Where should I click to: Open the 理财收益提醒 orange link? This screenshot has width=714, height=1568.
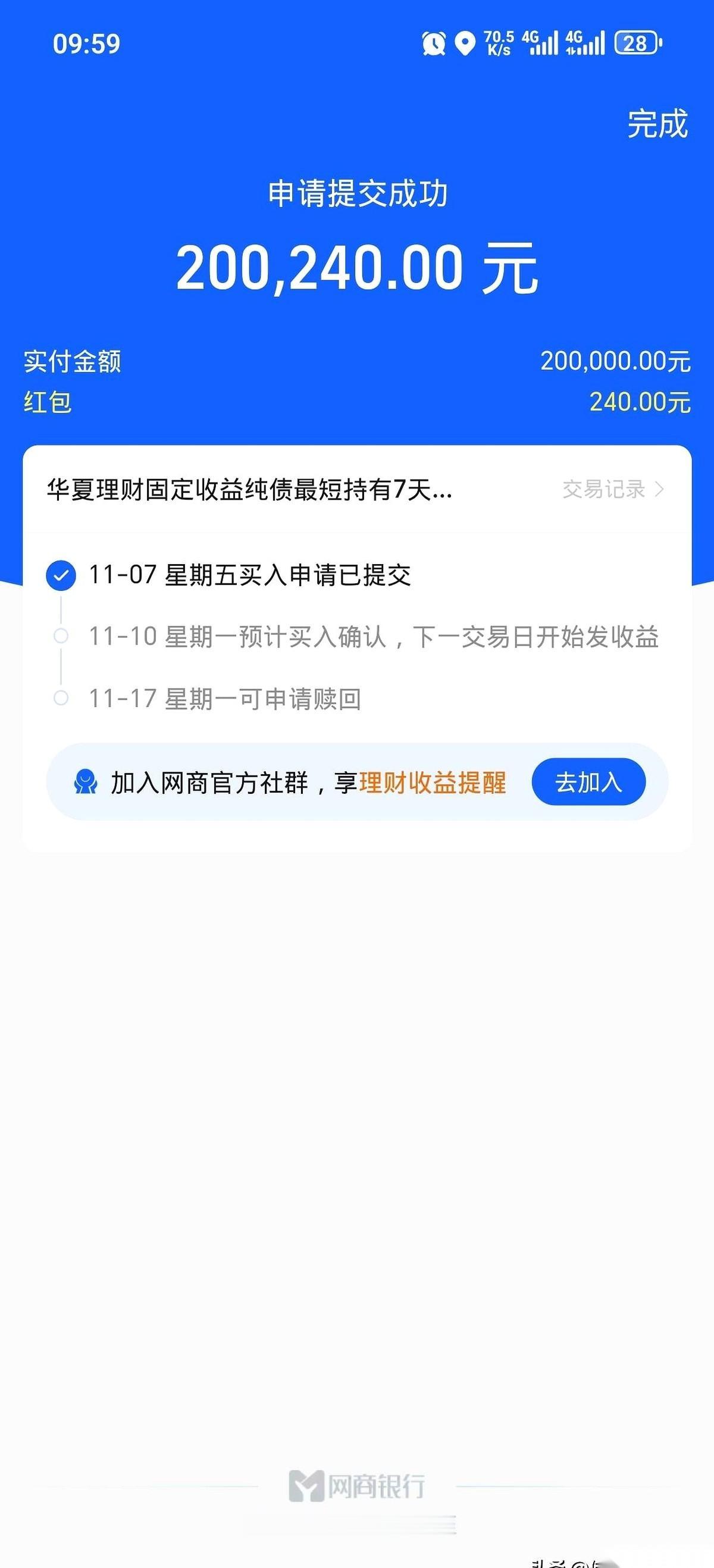coord(433,783)
